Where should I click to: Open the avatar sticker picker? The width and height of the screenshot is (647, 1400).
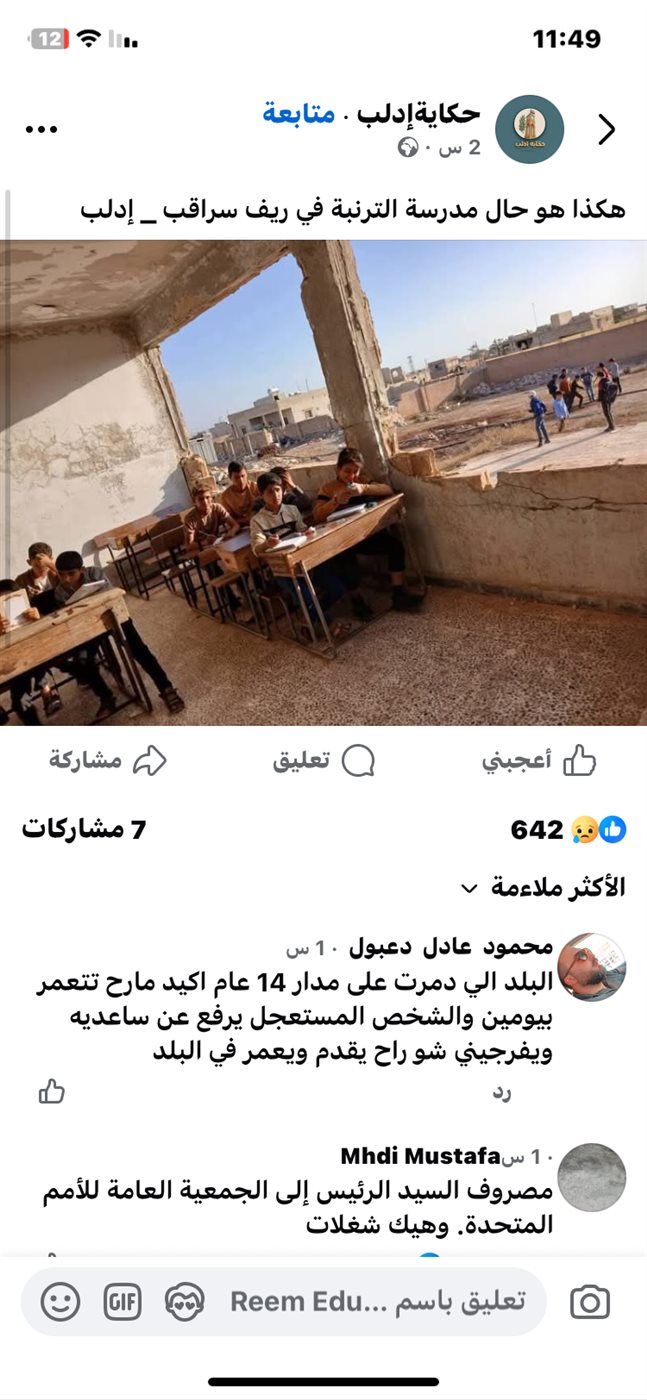pyautogui.click(x=185, y=1302)
